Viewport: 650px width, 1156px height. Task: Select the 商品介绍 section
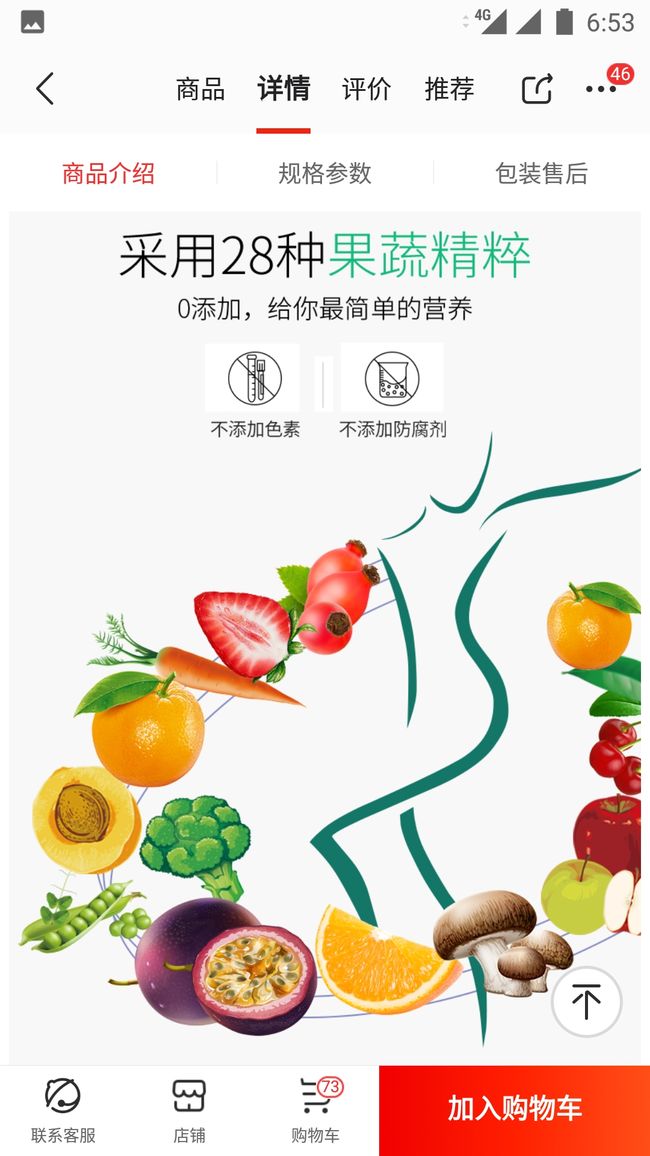[108, 174]
